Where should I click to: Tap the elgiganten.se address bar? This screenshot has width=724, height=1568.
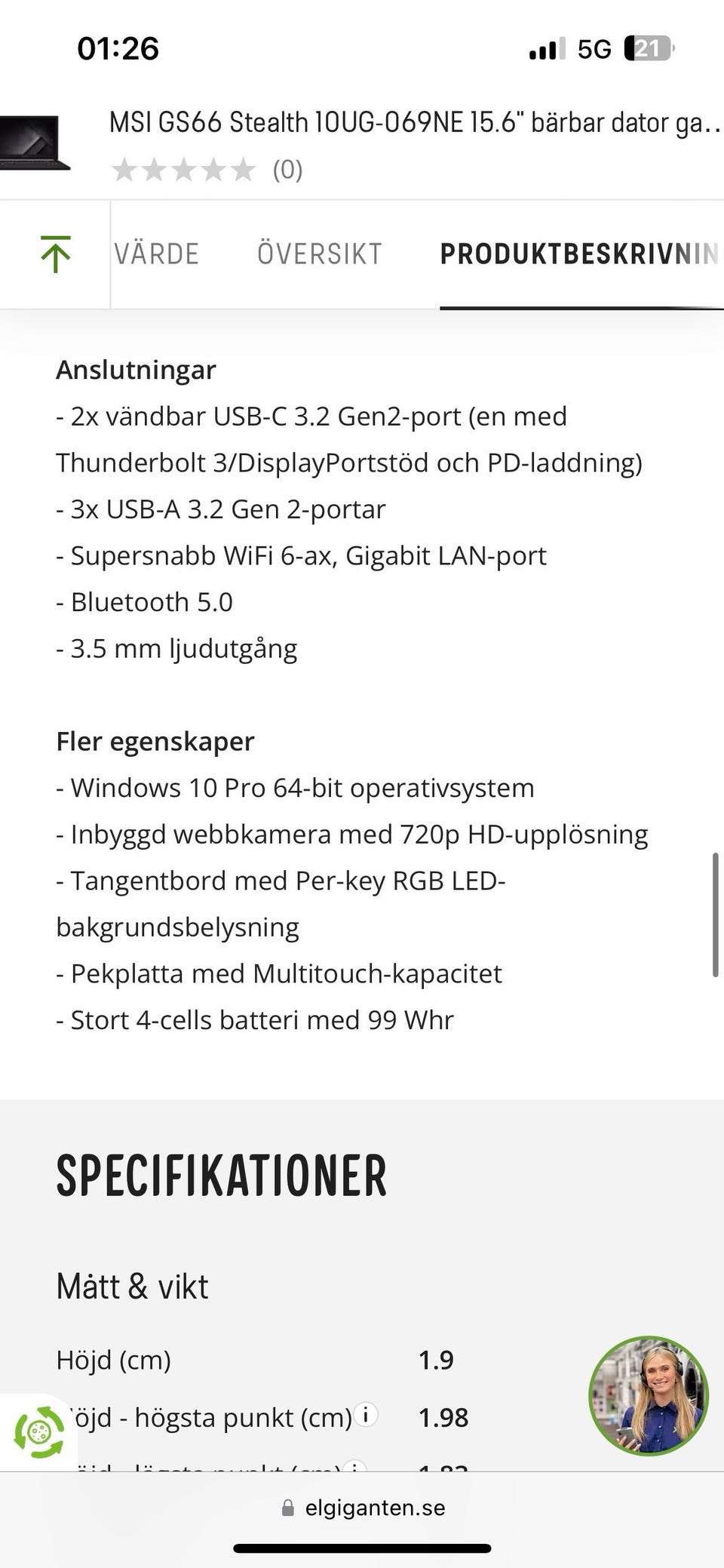pyautogui.click(x=363, y=1508)
